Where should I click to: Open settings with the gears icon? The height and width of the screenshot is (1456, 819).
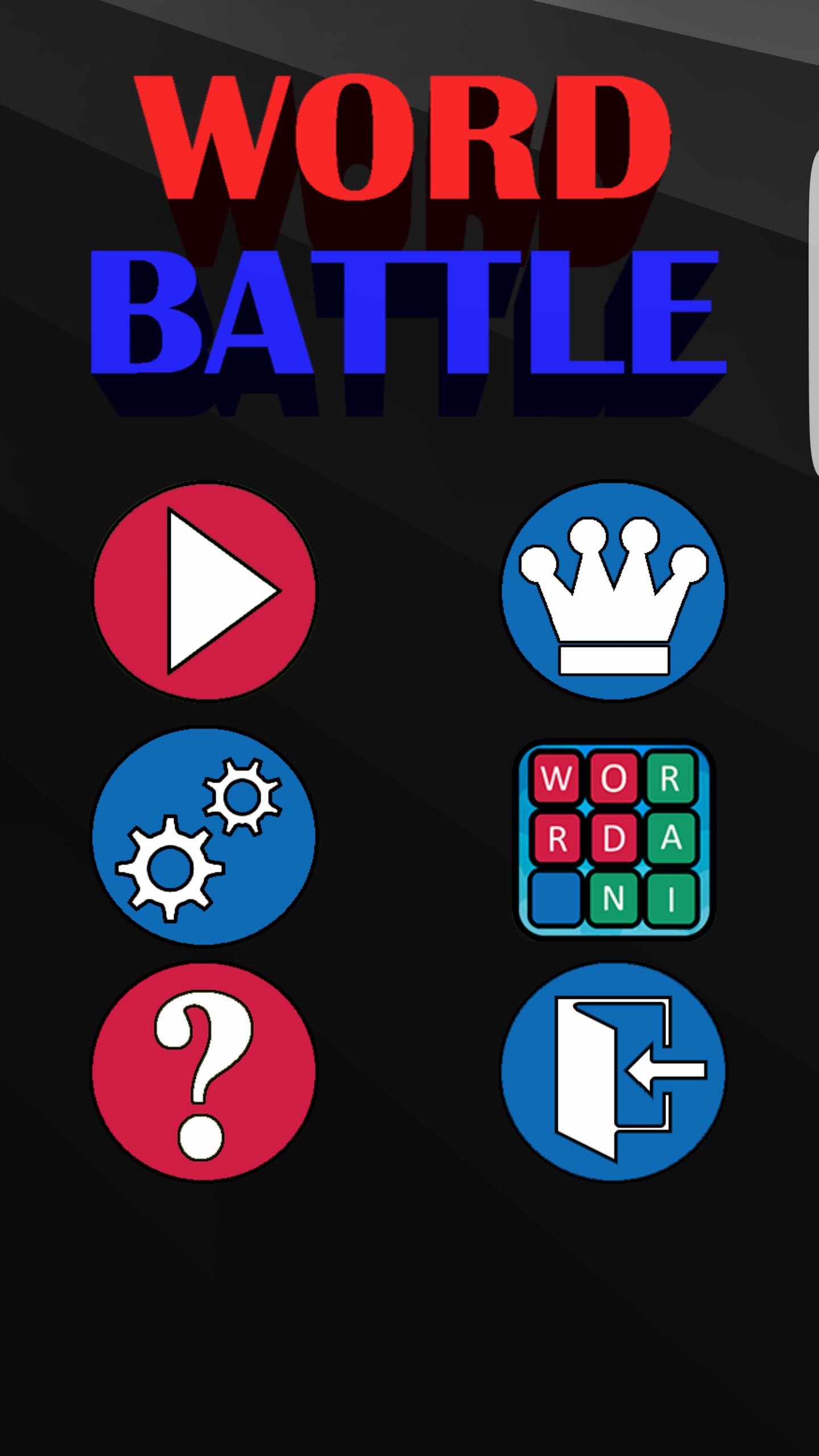(x=204, y=836)
